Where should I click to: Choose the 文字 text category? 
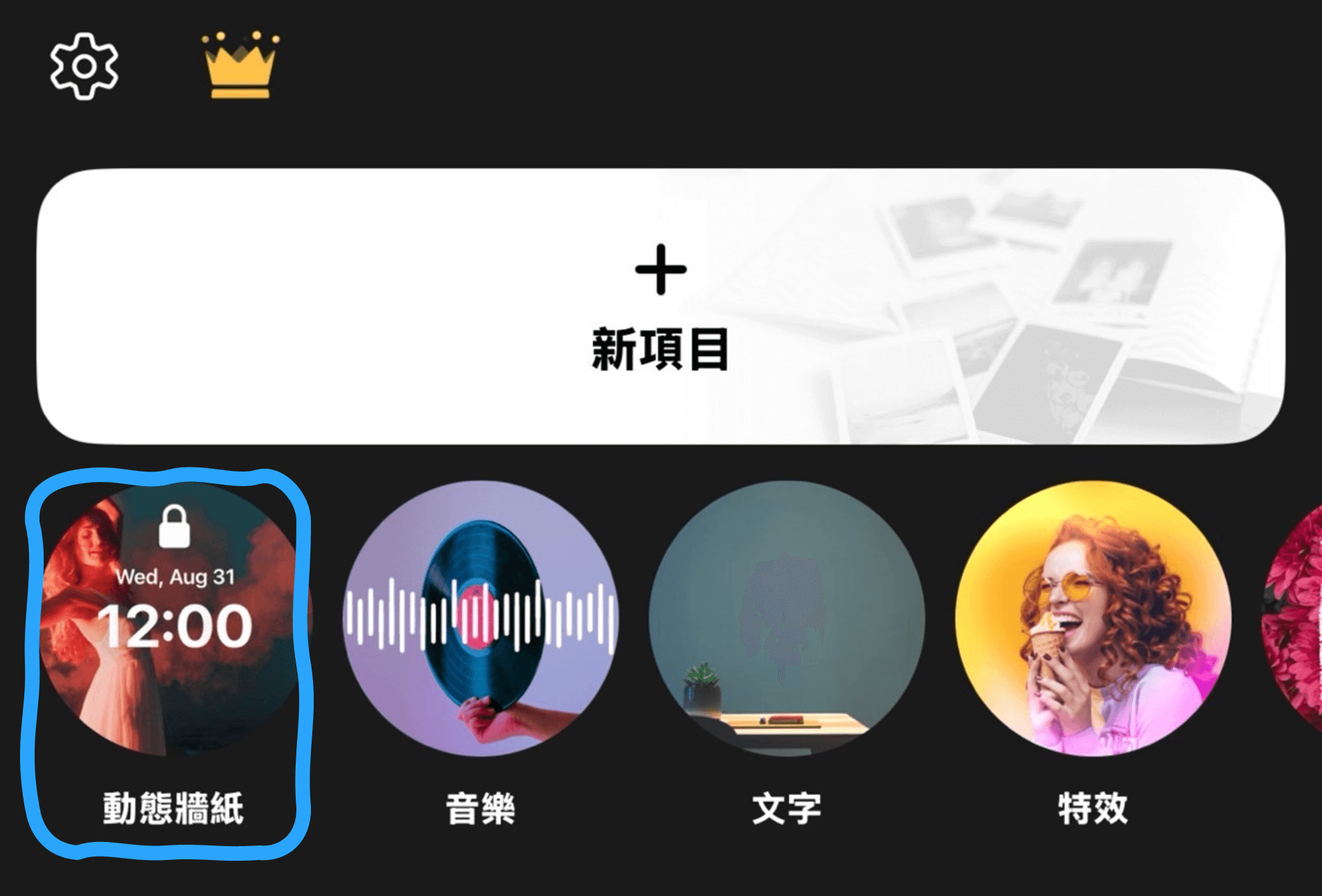(787, 620)
